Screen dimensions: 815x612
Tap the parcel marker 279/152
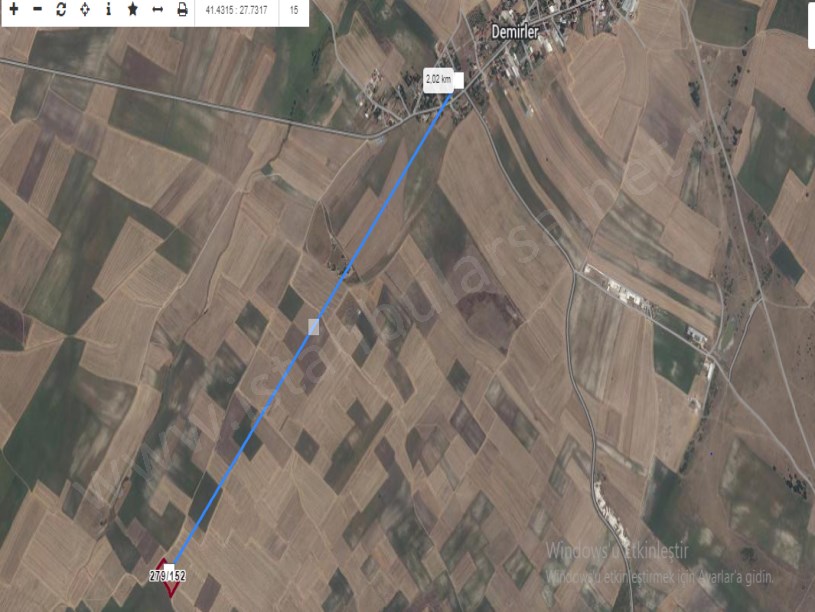pos(167,576)
